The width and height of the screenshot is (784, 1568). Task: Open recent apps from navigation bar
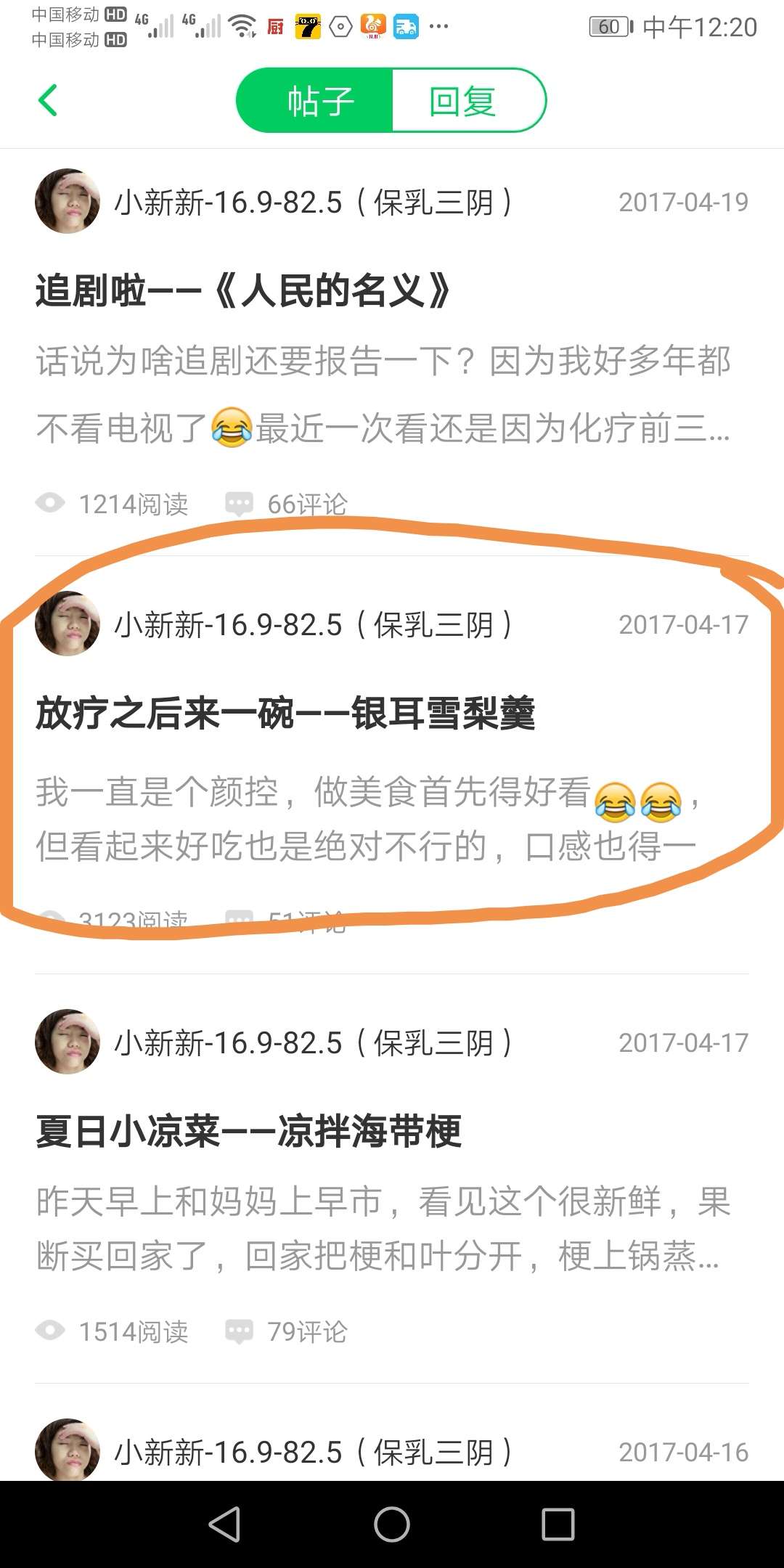558,1524
